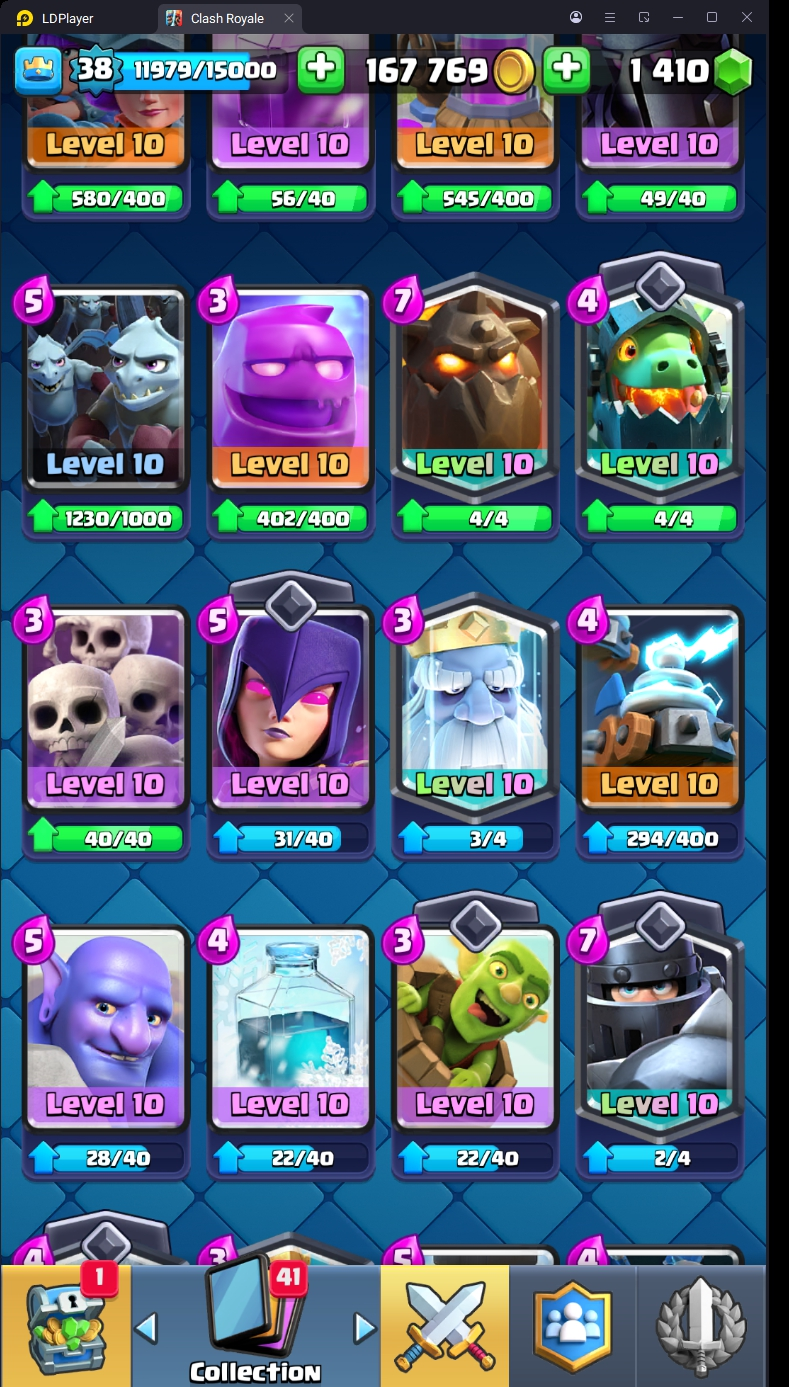The height and width of the screenshot is (1387, 789).
Task: Open the Mega Knight card
Action: (659, 1030)
